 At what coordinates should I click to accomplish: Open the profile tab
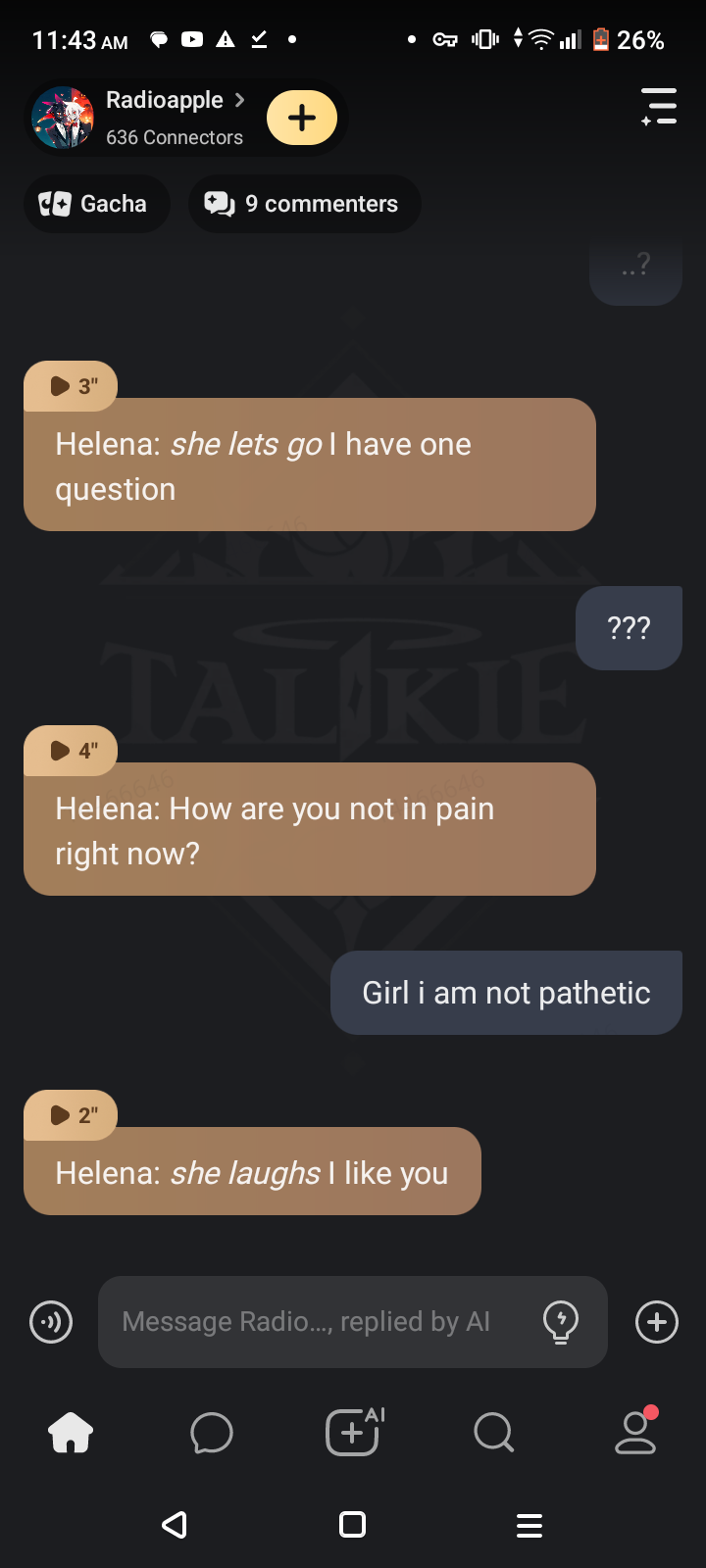point(635,1434)
